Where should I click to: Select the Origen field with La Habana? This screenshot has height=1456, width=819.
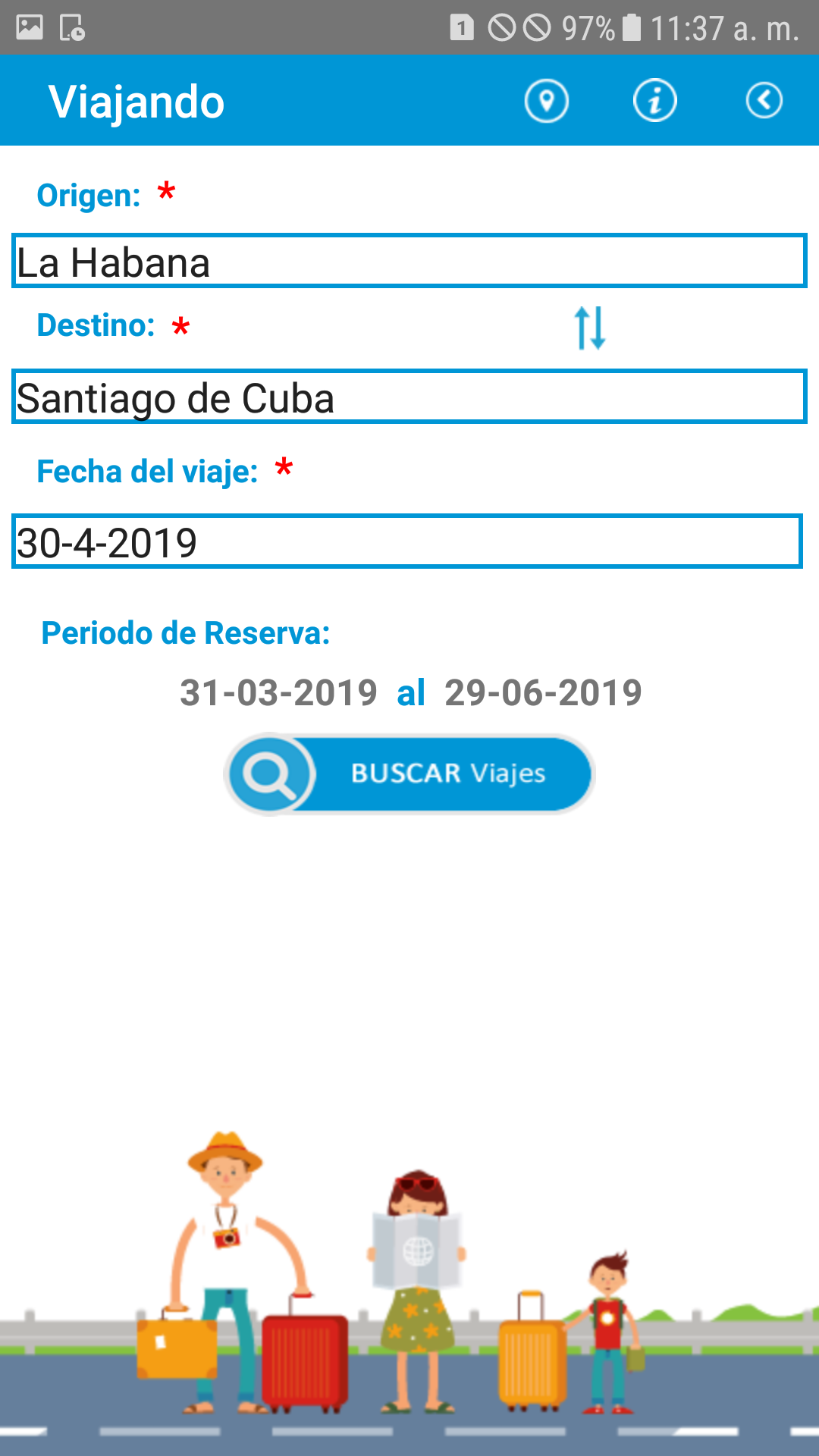409,262
